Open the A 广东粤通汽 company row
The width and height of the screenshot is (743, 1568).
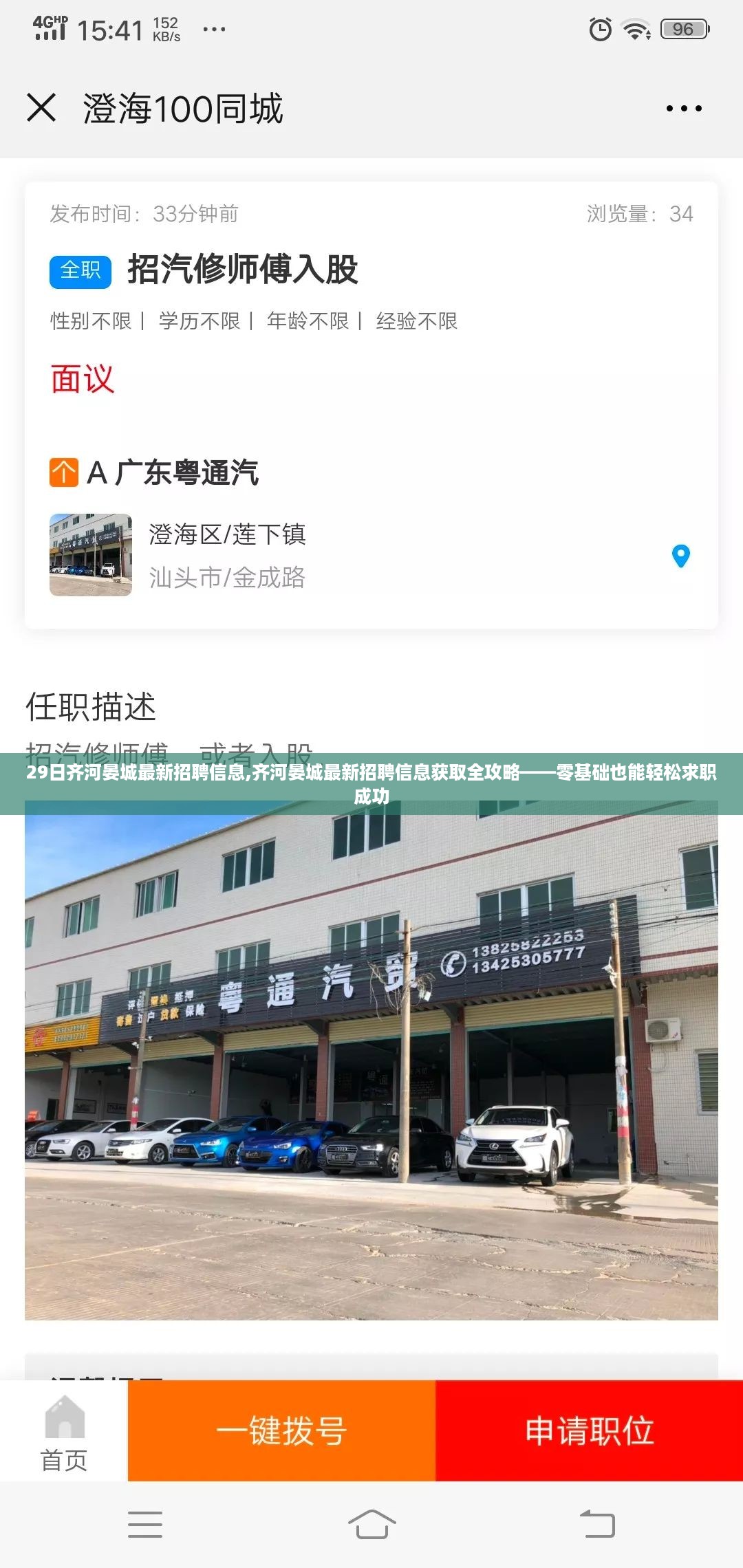tap(172, 472)
